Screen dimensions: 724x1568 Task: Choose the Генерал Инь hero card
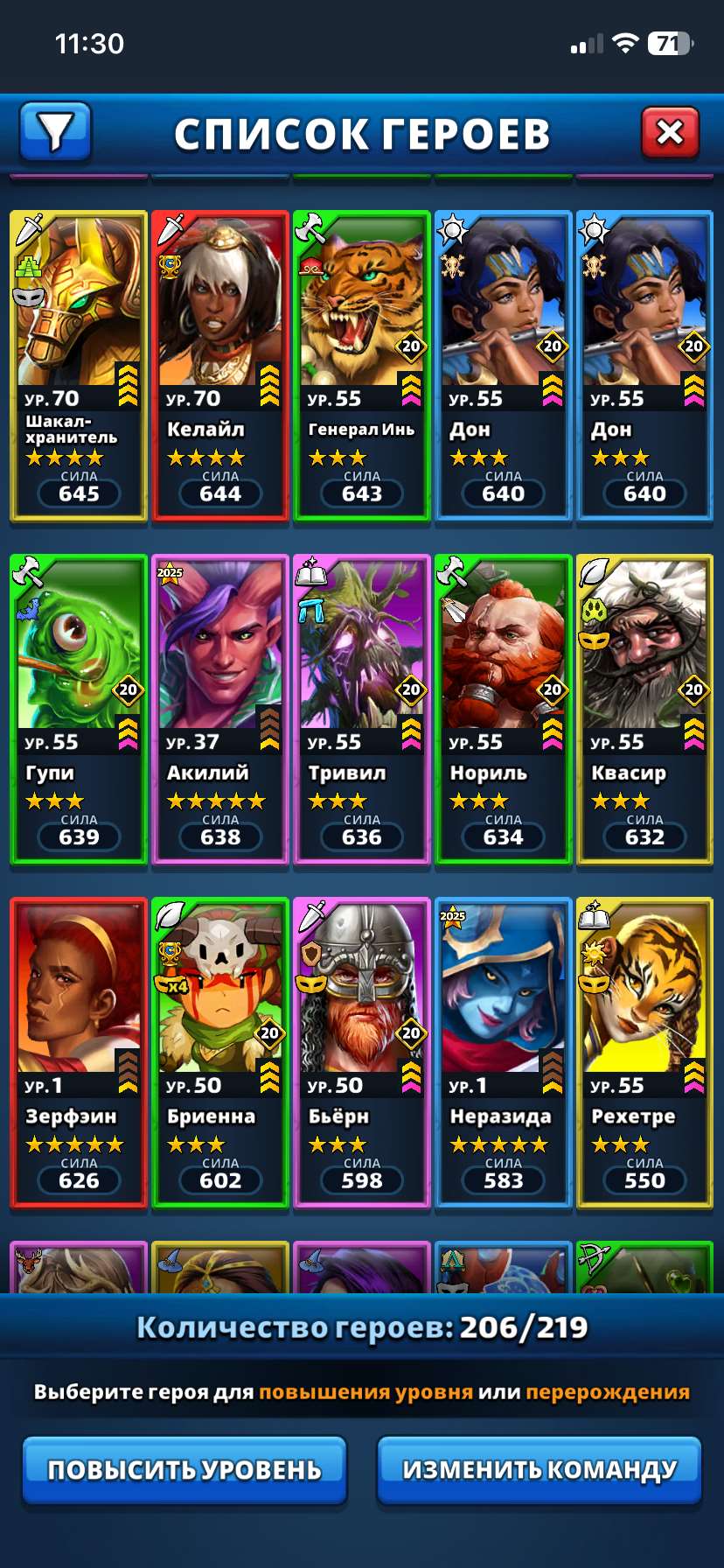click(x=362, y=366)
